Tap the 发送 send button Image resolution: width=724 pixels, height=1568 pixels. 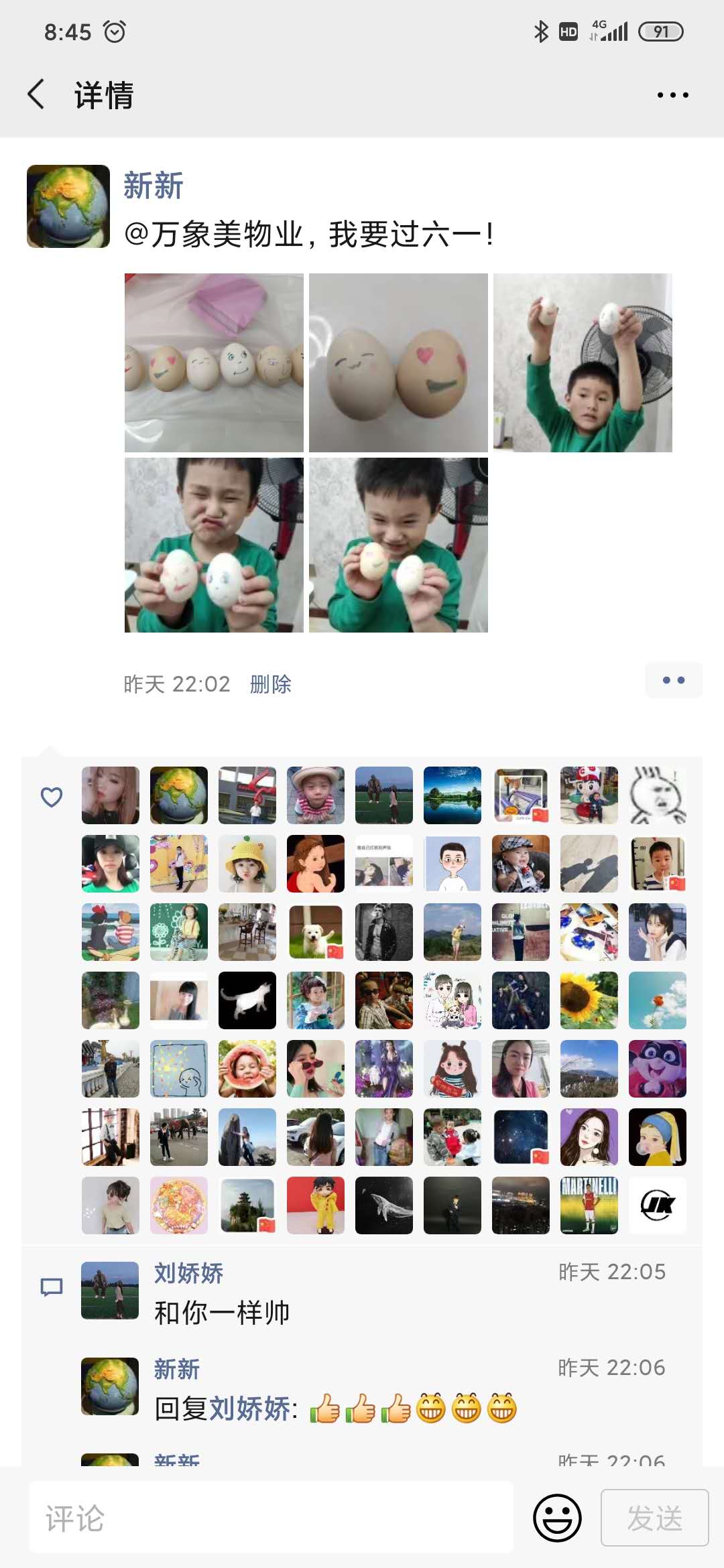654,1518
